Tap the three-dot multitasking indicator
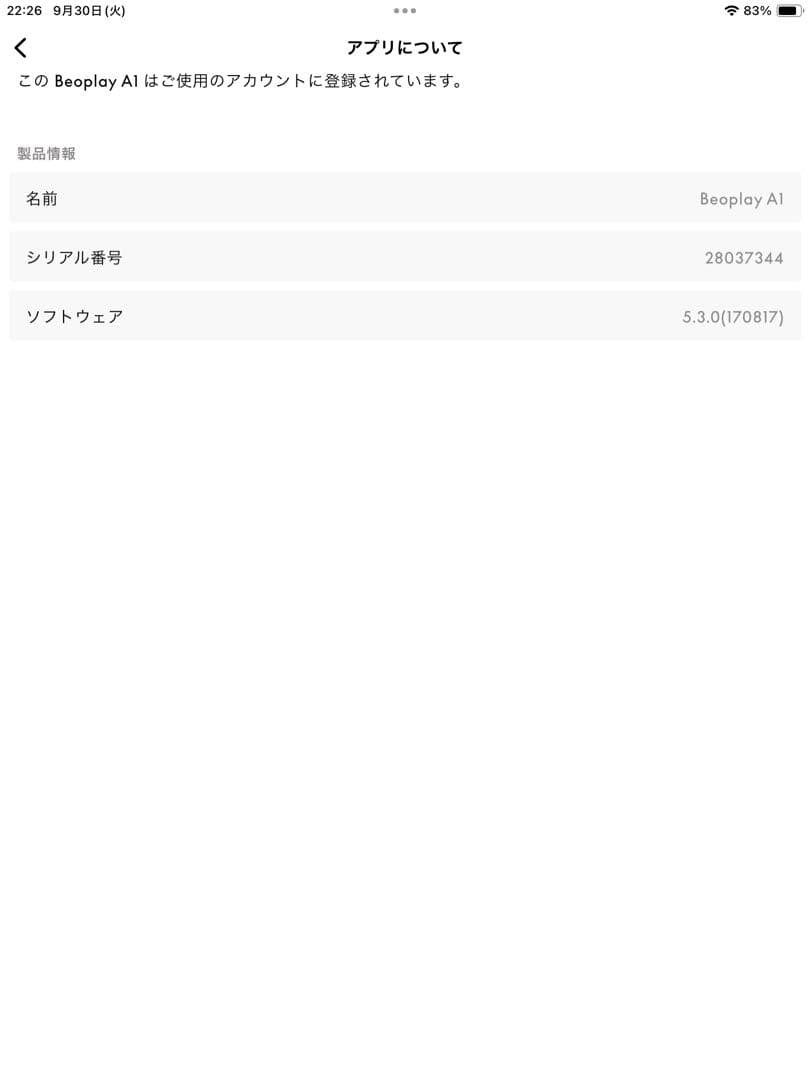 pyautogui.click(x=405, y=11)
